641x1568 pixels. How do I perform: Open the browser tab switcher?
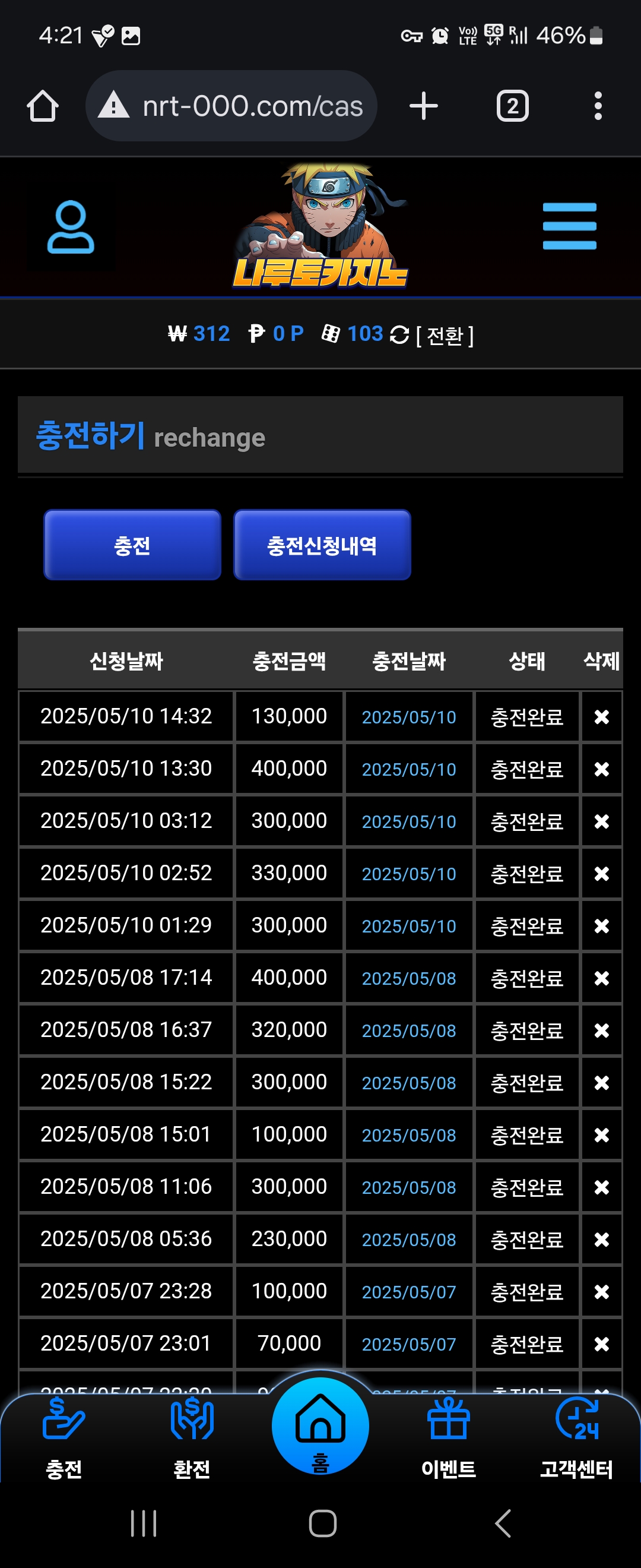(x=512, y=106)
